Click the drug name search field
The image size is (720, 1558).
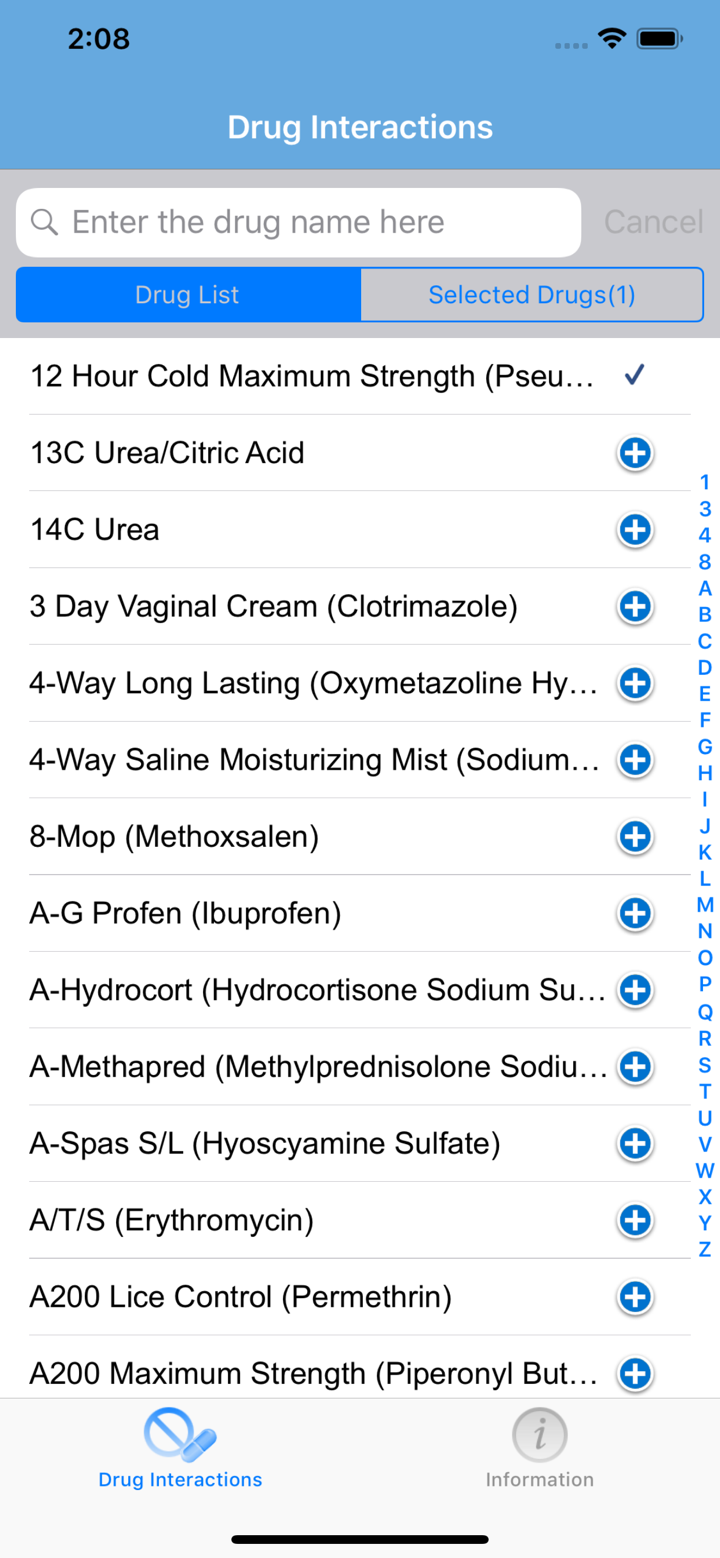(x=300, y=222)
